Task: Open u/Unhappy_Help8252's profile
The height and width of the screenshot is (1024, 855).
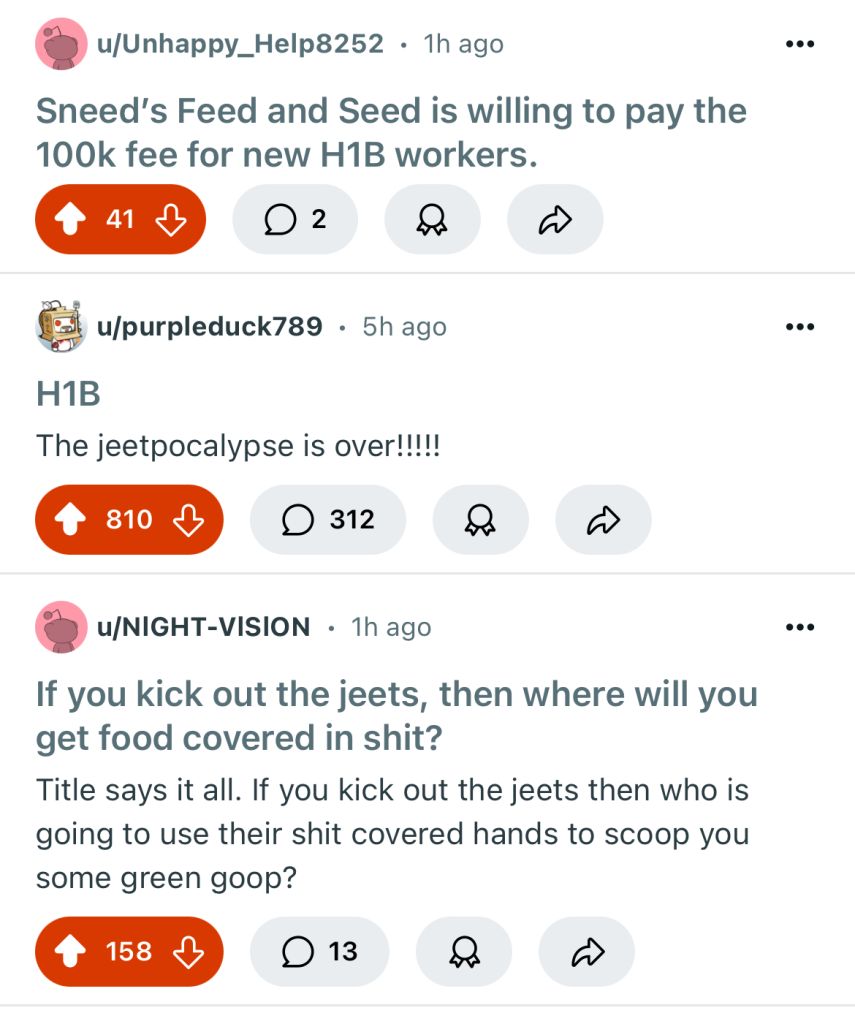Action: click(239, 44)
